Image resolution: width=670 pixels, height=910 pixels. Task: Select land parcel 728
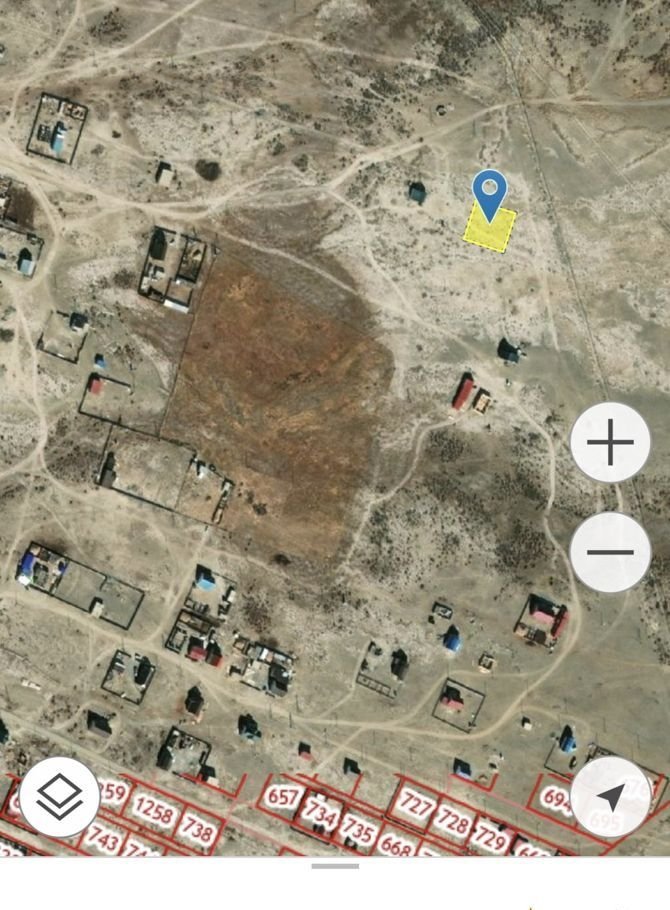coord(453,822)
